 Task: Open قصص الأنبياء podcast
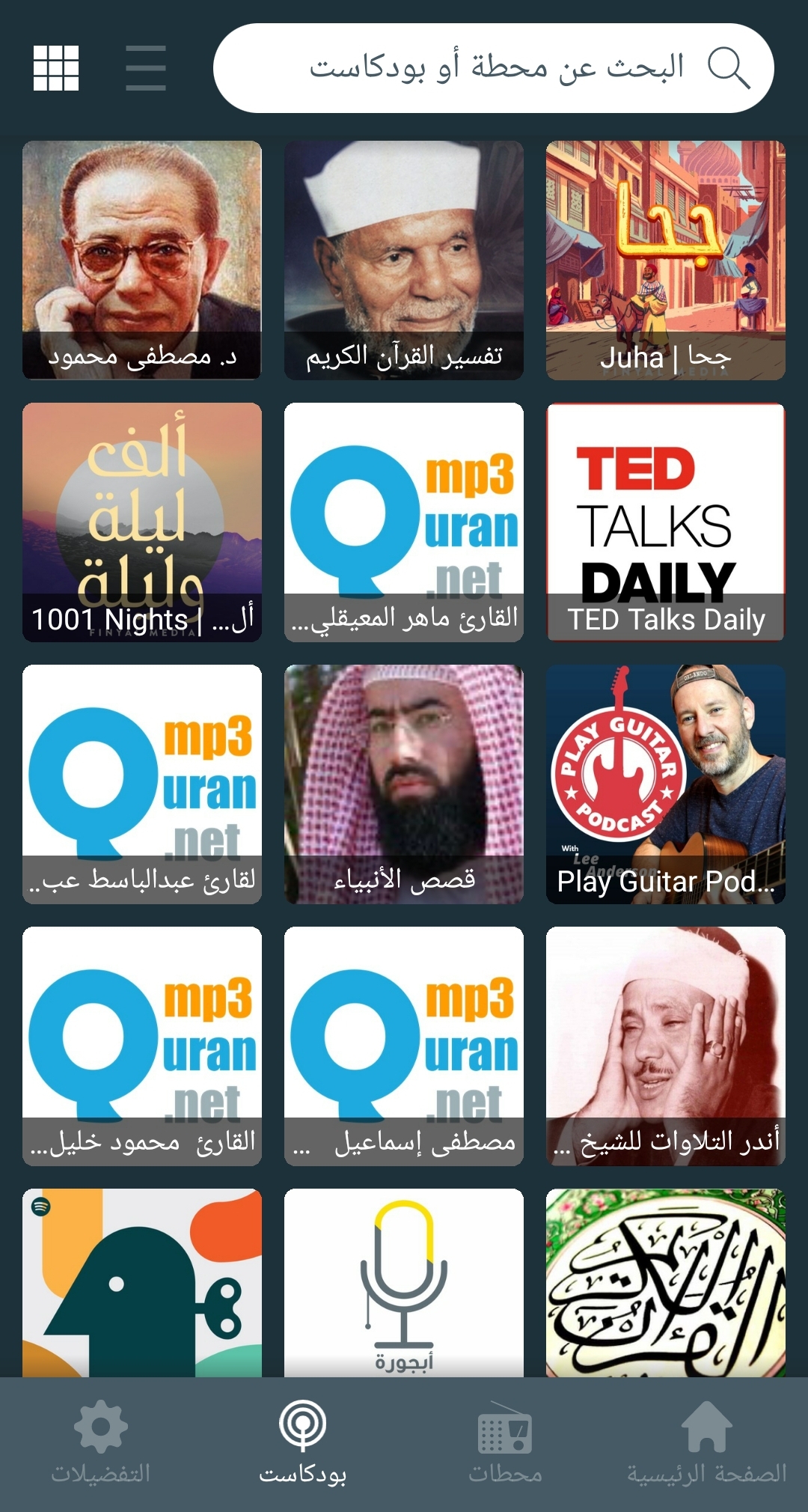tap(404, 784)
